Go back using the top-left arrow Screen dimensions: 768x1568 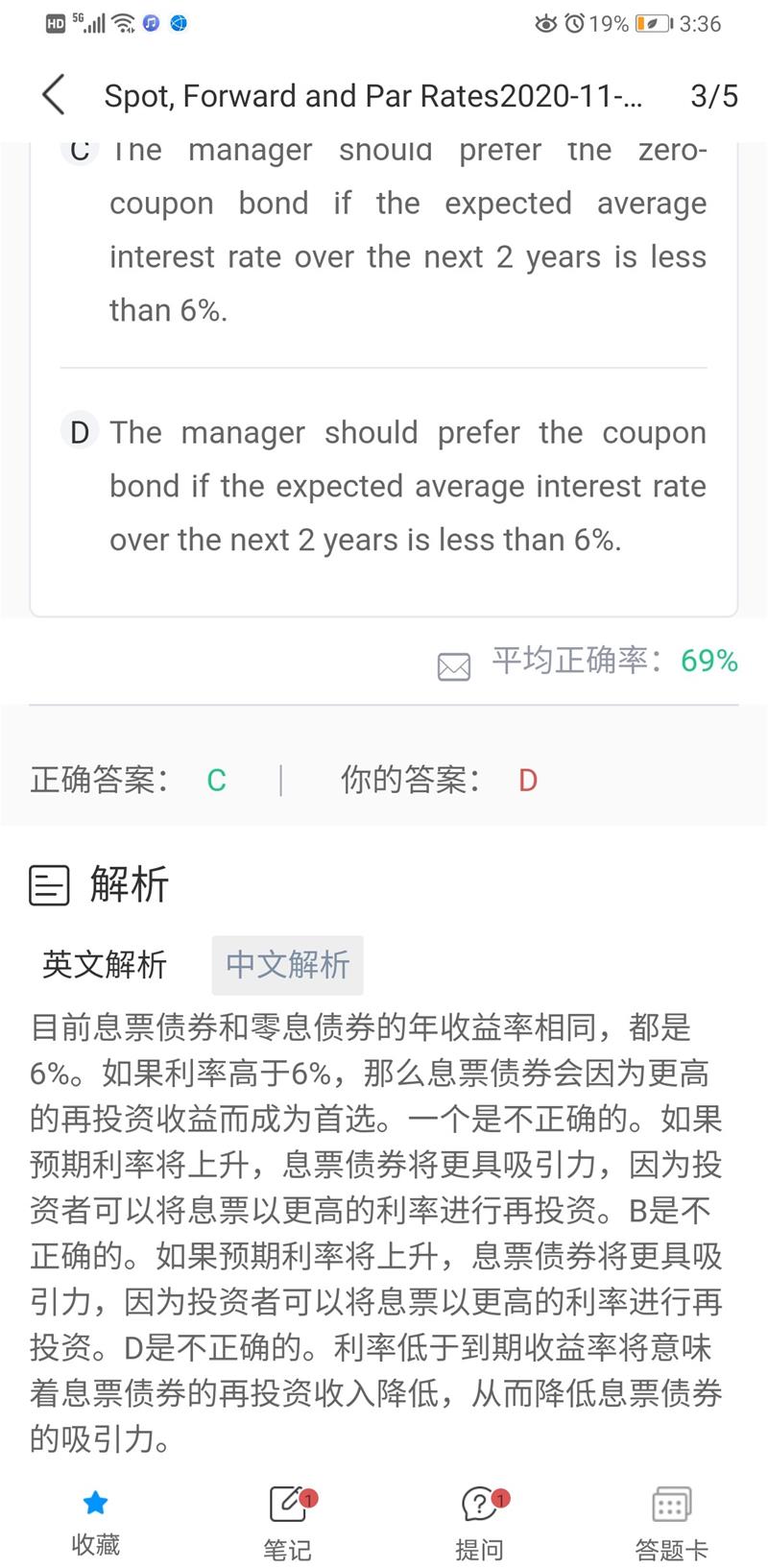pos(54,96)
